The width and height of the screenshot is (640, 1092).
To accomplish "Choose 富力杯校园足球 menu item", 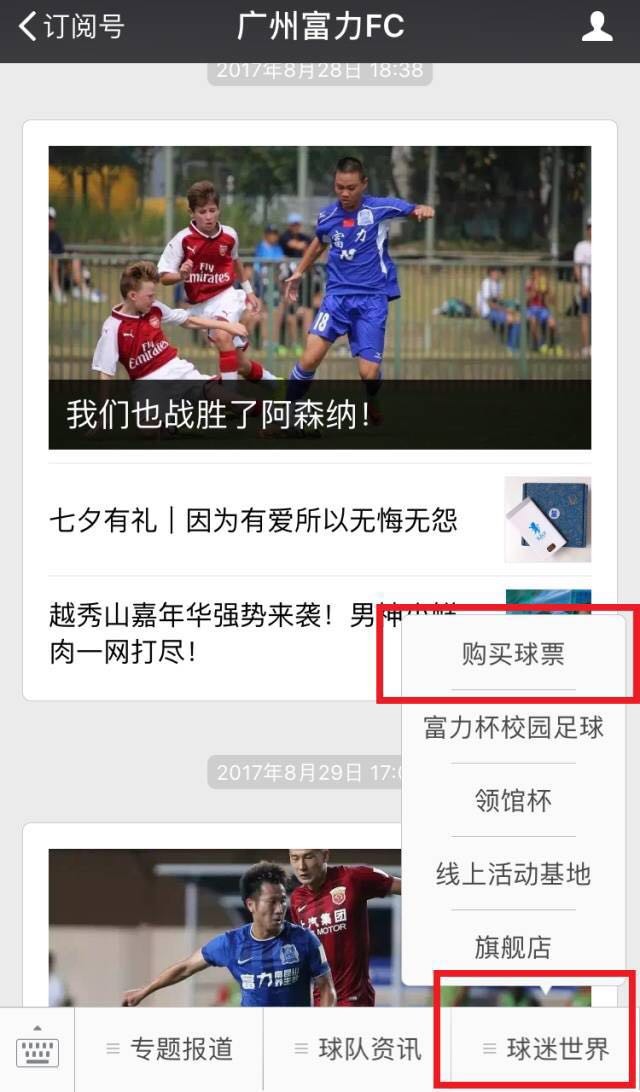I will pos(513,727).
